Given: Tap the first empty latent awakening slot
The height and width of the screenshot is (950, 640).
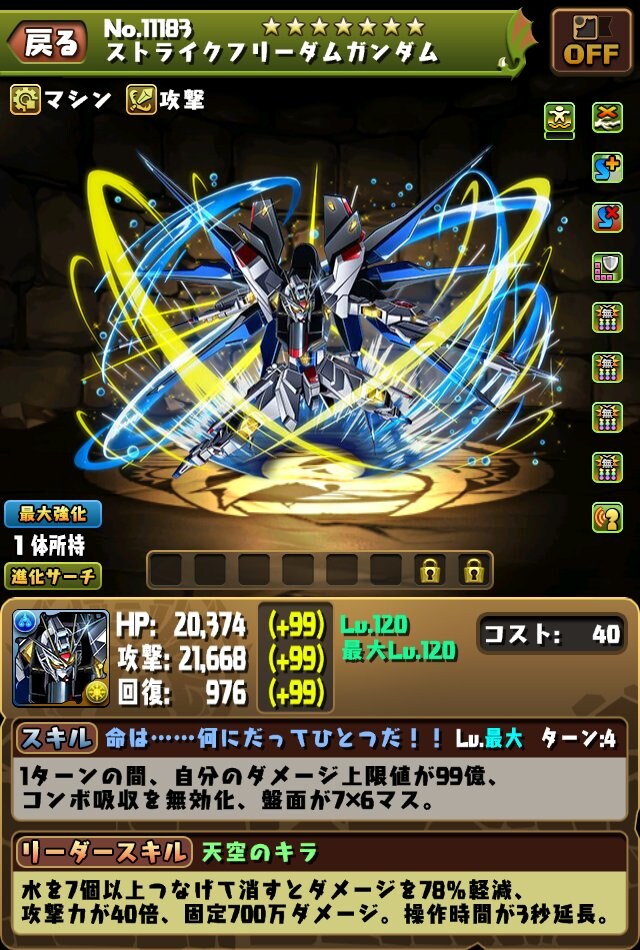Looking at the screenshot, I should point(166,570).
